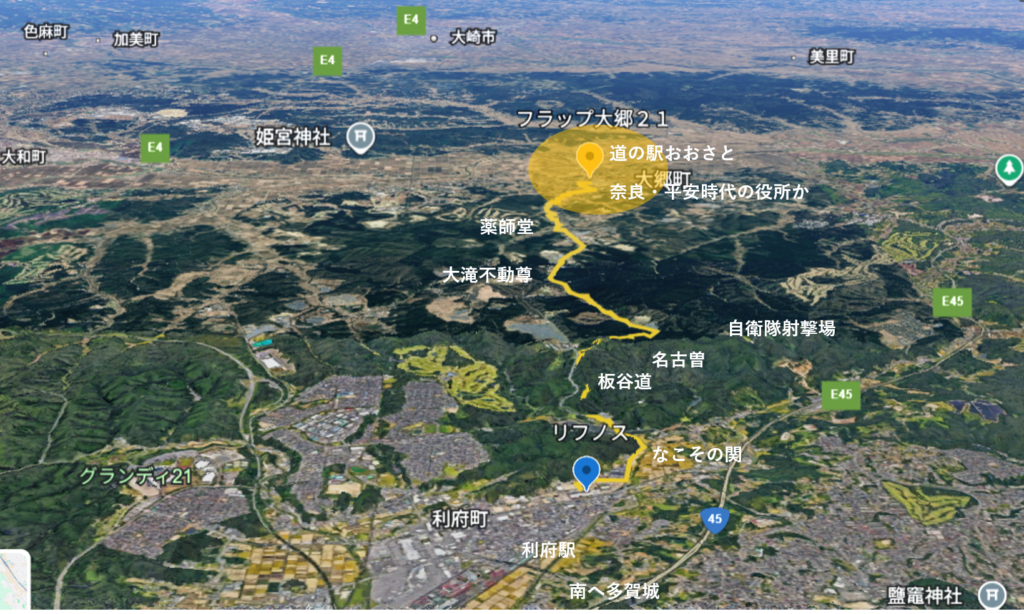Open the yellow 道の駅おおさと placemark
The height and width of the screenshot is (614, 1024).
pos(590,158)
